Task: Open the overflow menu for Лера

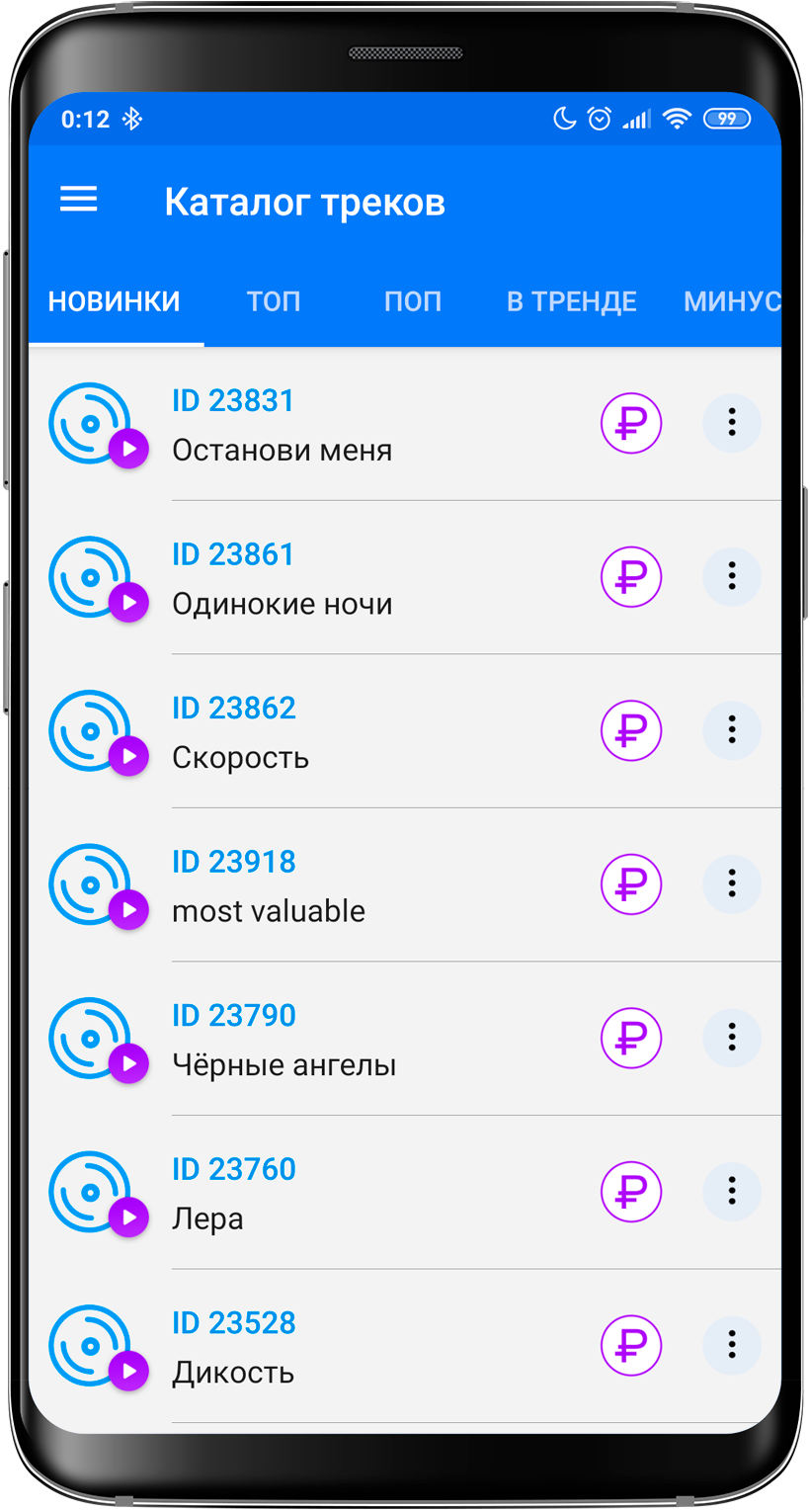Action: (x=732, y=1191)
